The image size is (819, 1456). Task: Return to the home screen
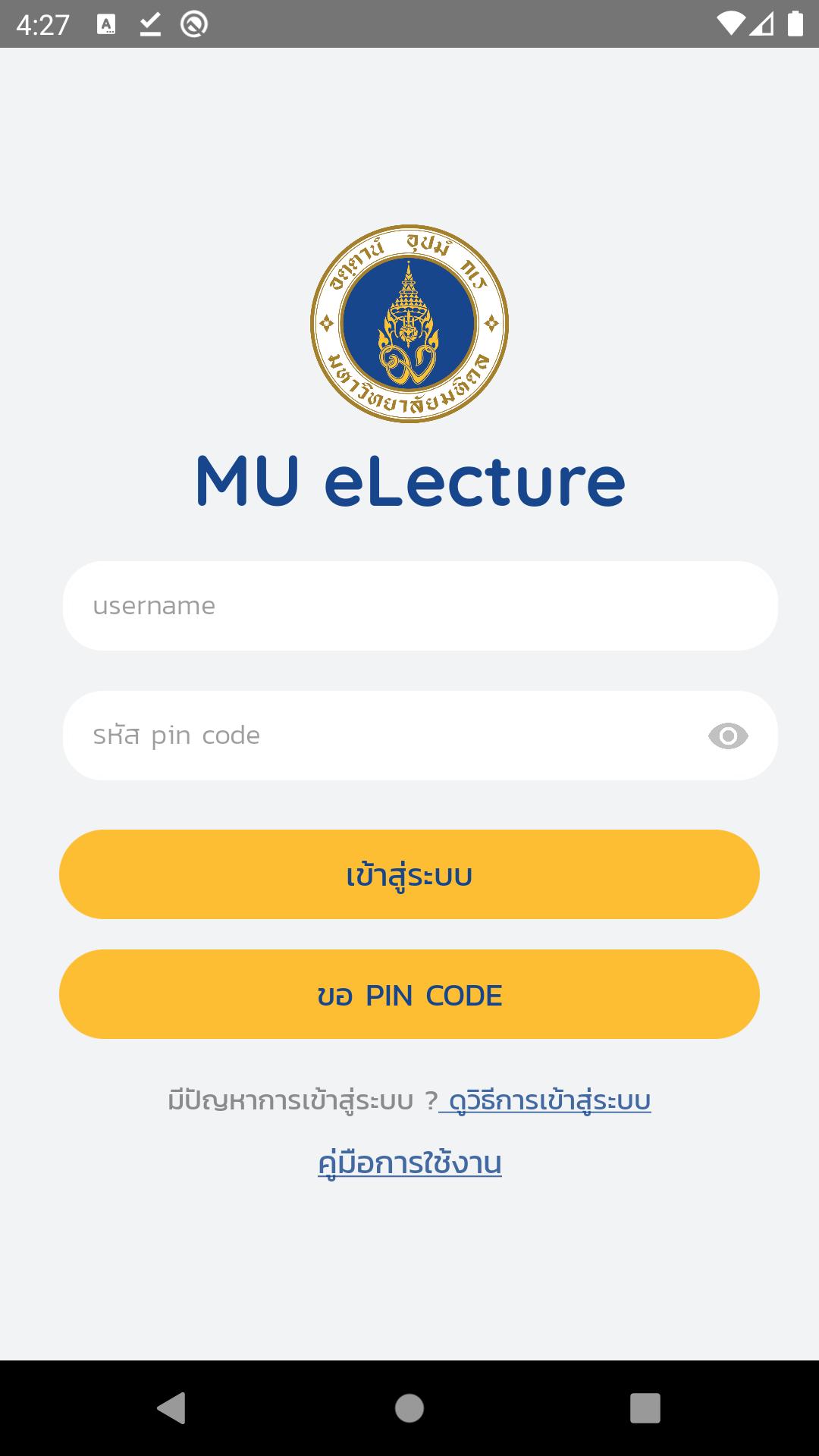409,1408
